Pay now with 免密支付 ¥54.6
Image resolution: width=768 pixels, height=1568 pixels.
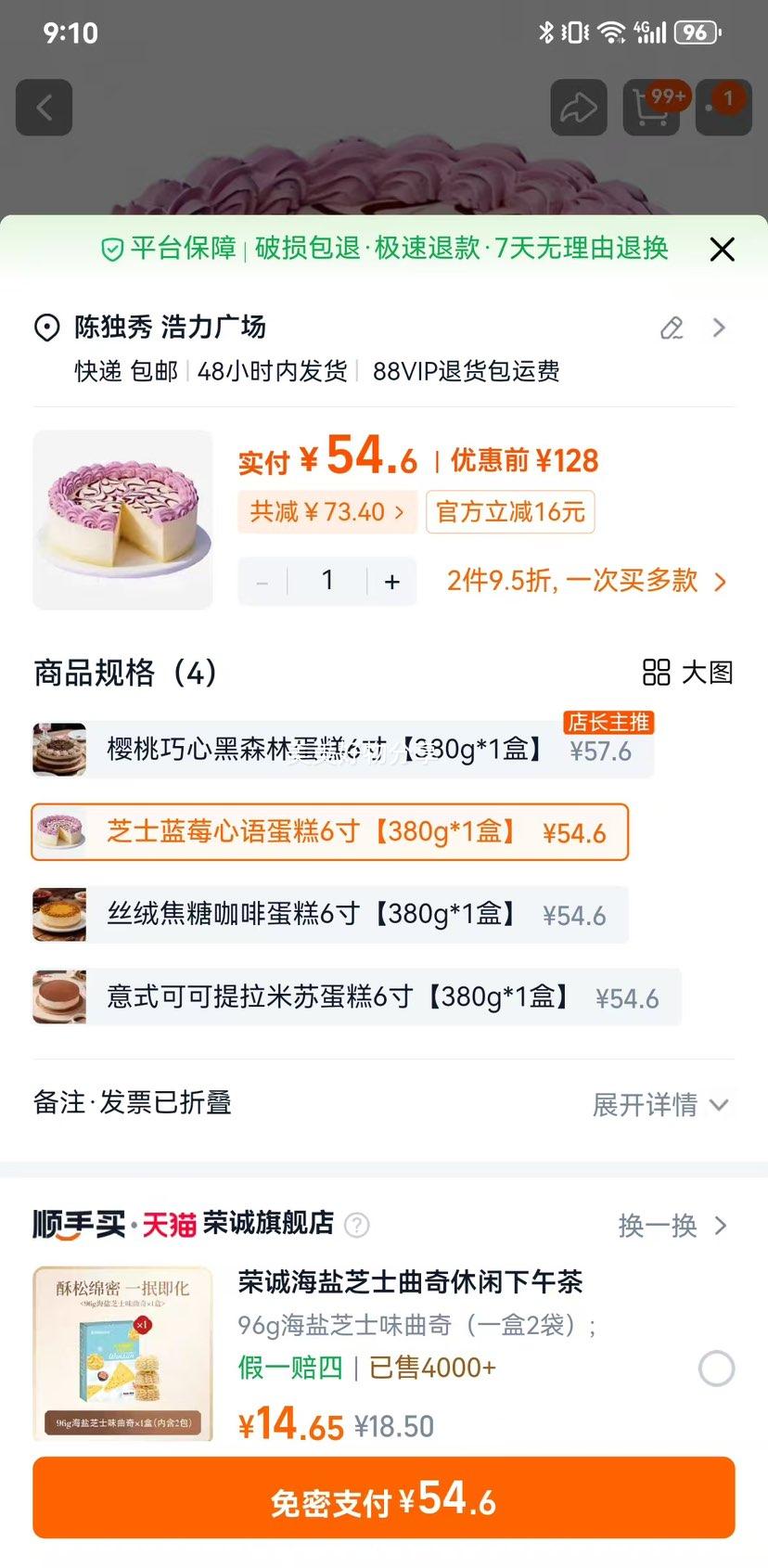point(384,1498)
